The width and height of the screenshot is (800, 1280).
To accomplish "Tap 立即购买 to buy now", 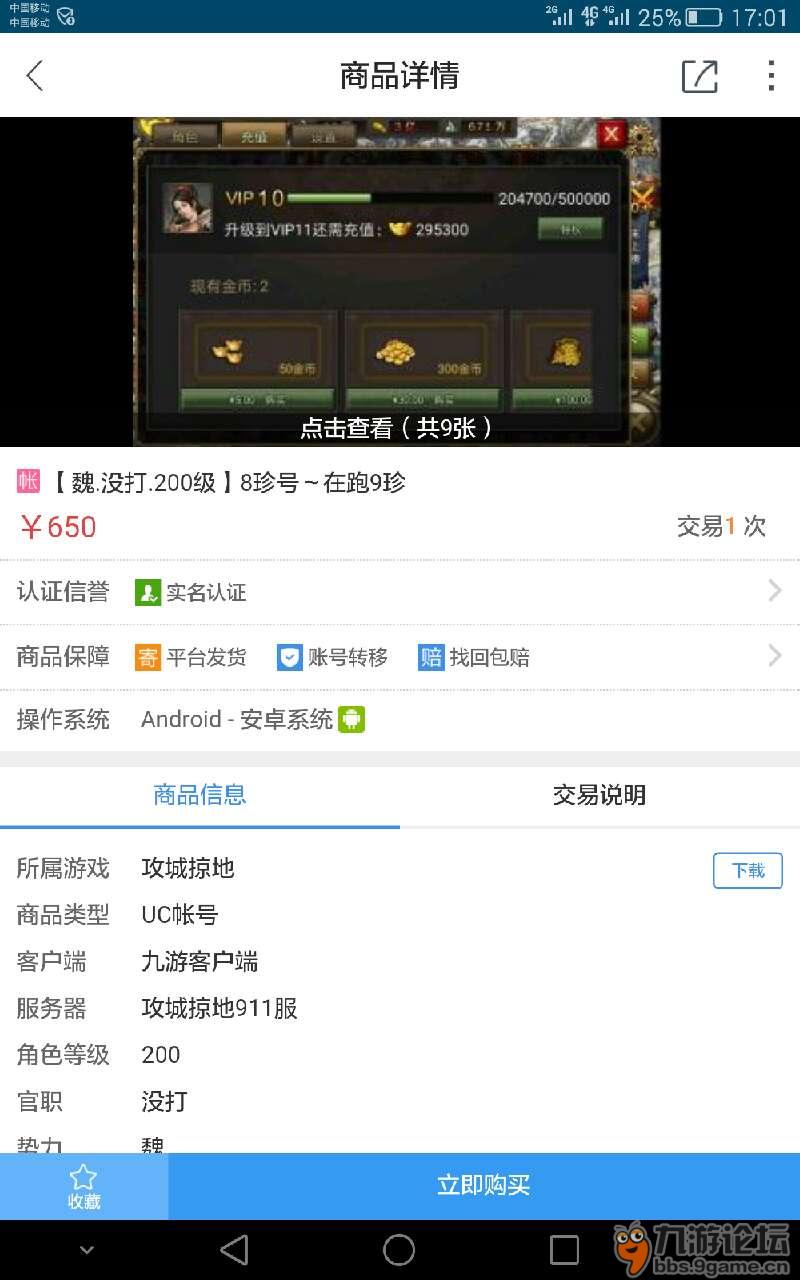I will [x=484, y=1186].
